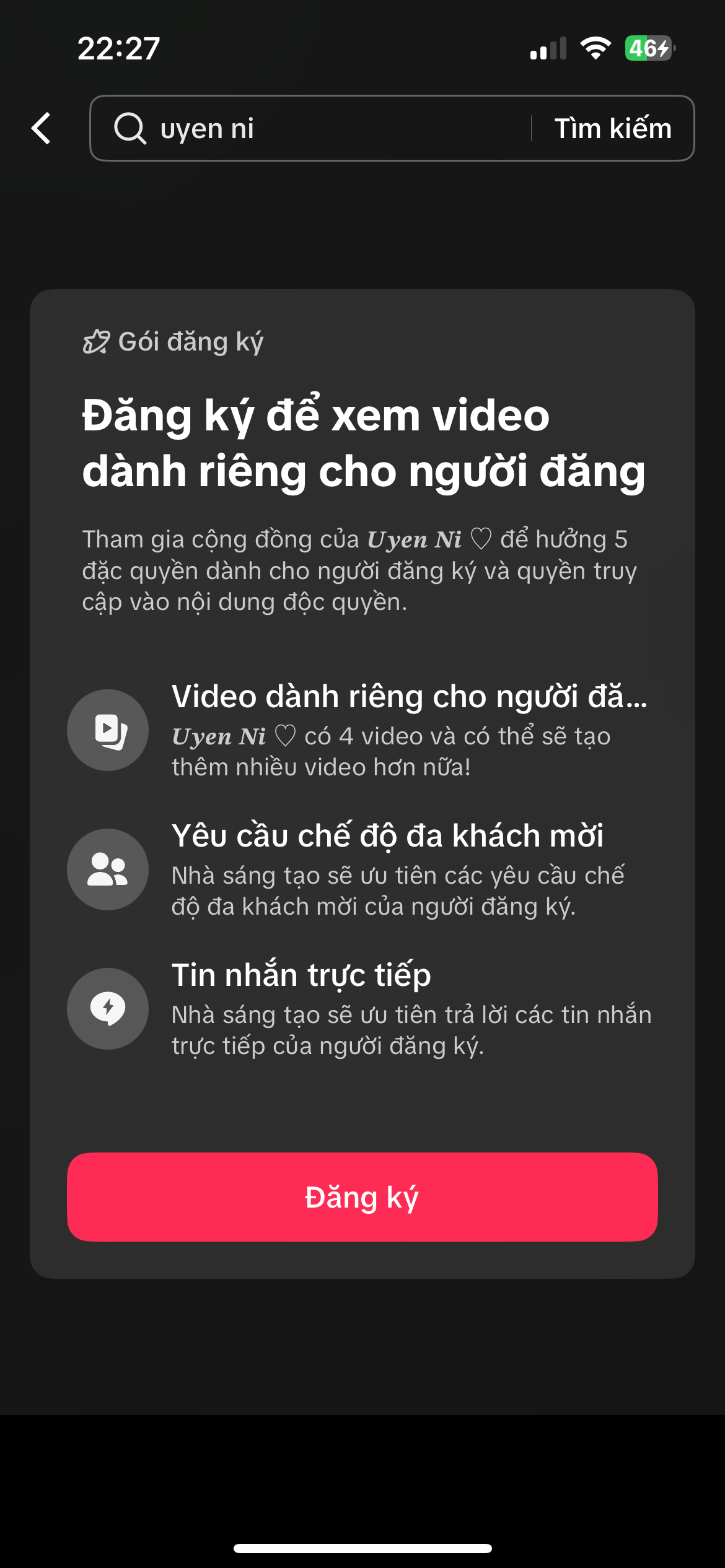Go back using the back arrow
The image size is (725, 1568).
point(42,128)
